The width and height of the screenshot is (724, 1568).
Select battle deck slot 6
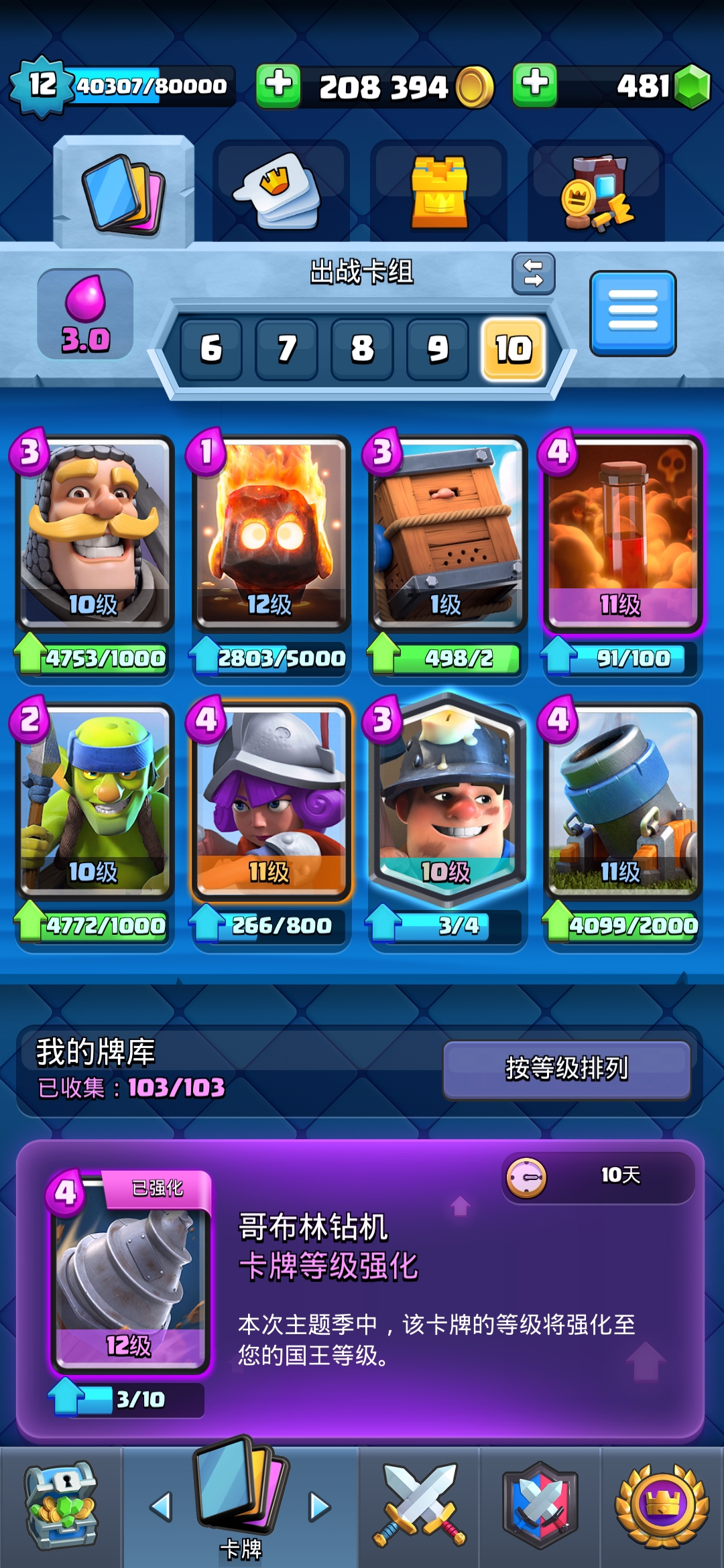pyautogui.click(x=211, y=349)
